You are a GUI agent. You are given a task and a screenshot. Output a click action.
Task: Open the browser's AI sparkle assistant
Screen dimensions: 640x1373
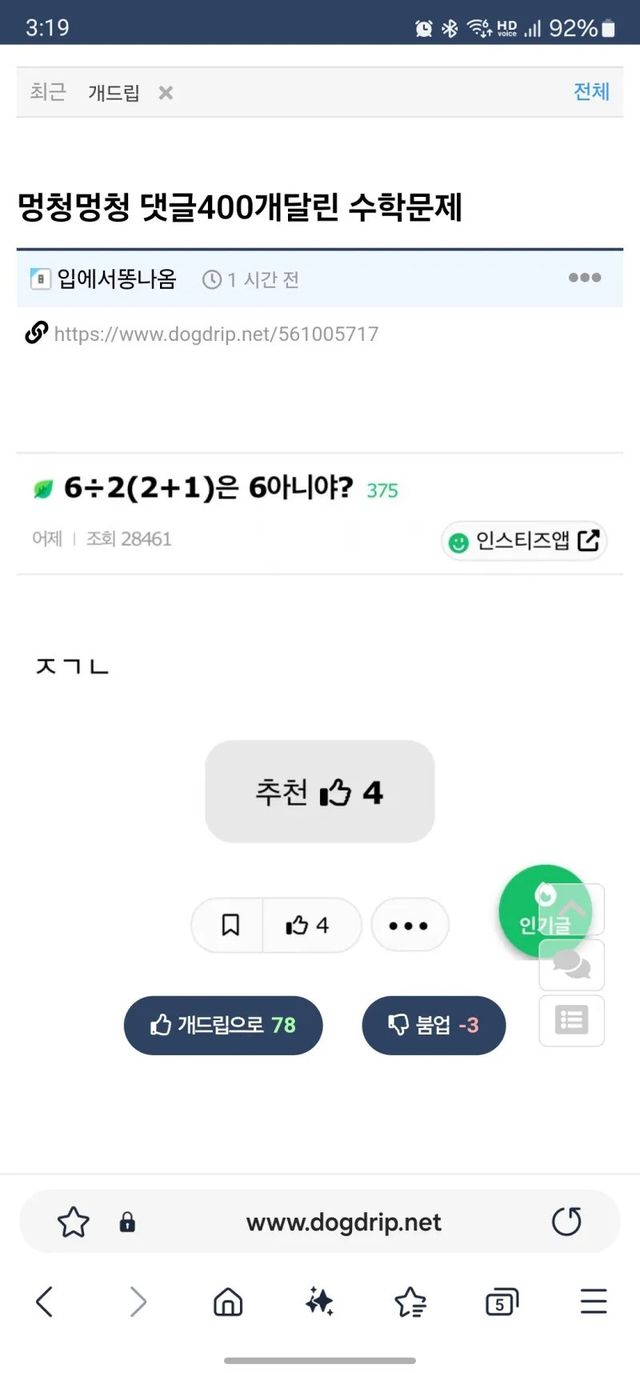pos(319,1301)
